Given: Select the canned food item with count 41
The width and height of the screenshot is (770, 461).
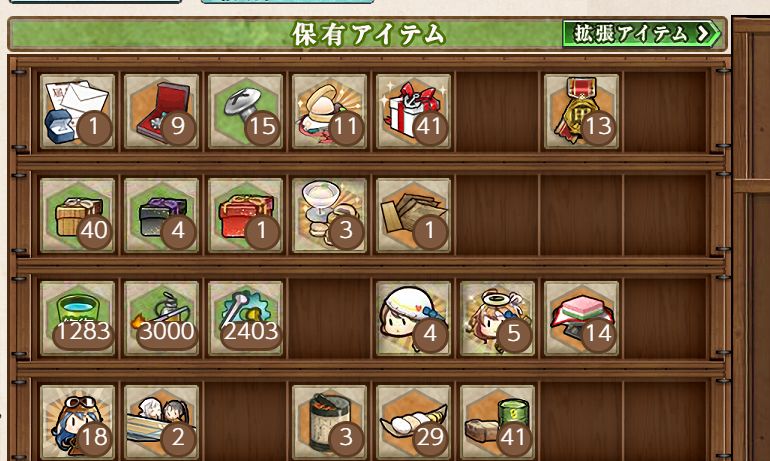Looking at the screenshot, I should (497, 422).
